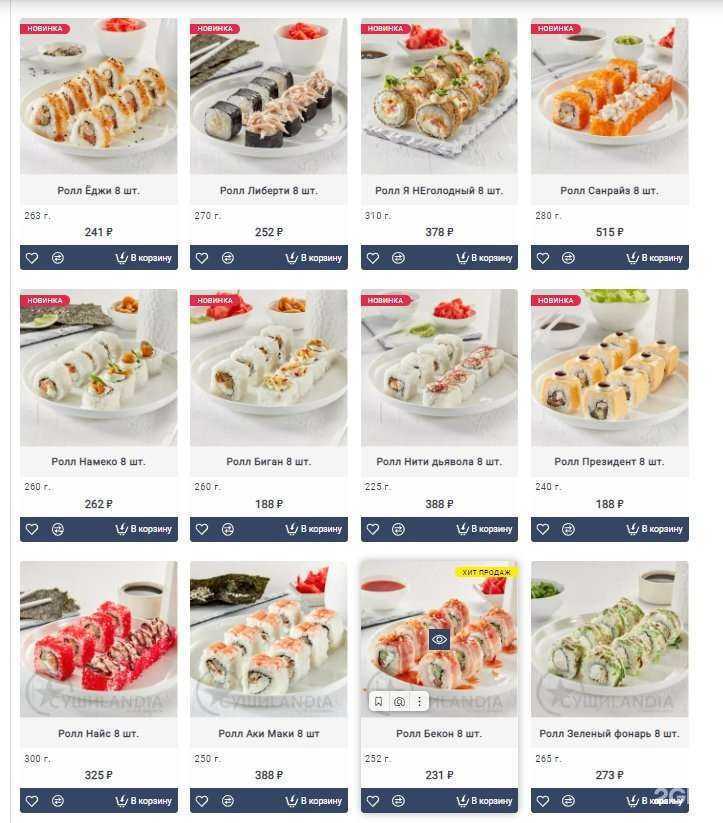
Task: Add Ролл Найс to the cart
Action: click(145, 801)
